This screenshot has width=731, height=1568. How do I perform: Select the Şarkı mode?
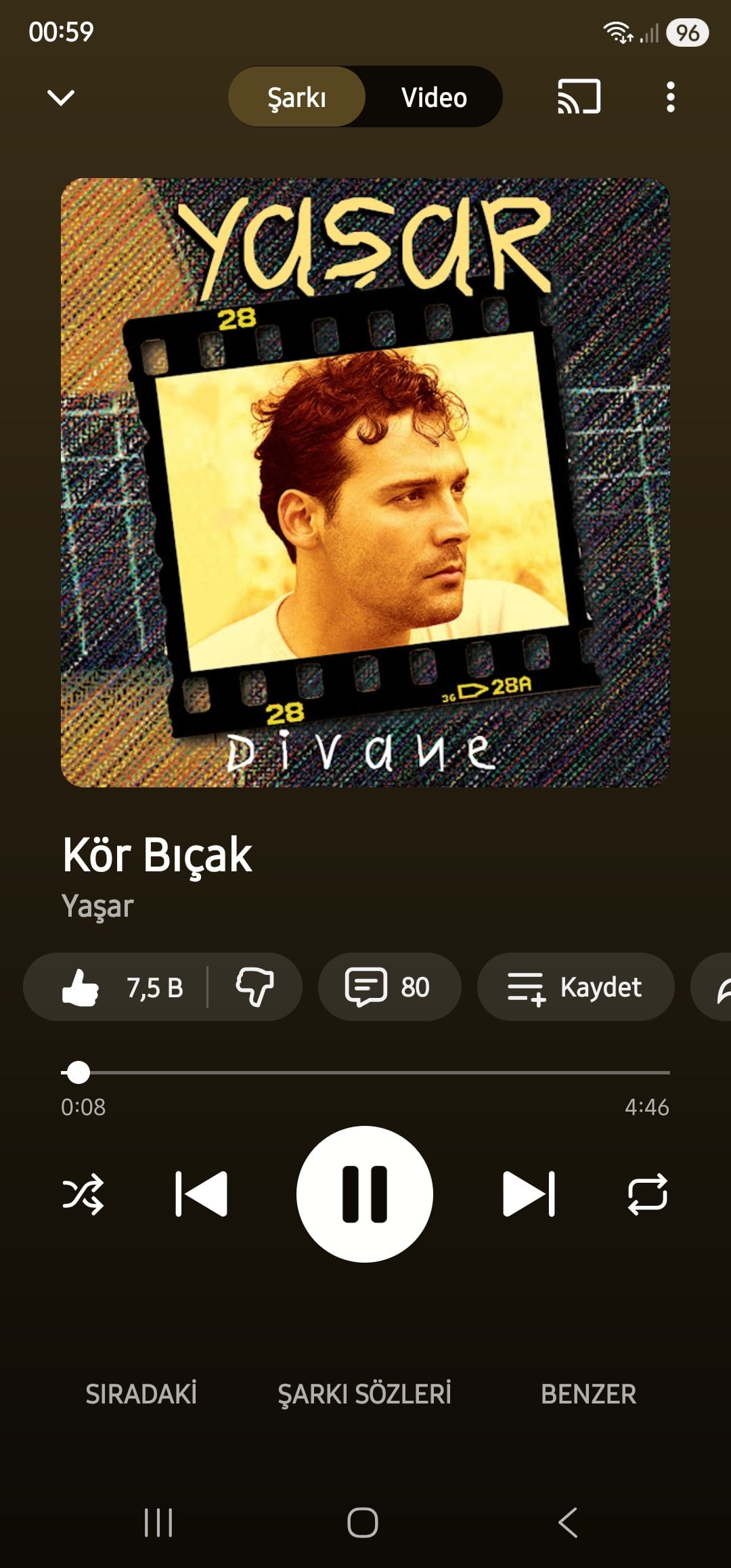tap(296, 97)
